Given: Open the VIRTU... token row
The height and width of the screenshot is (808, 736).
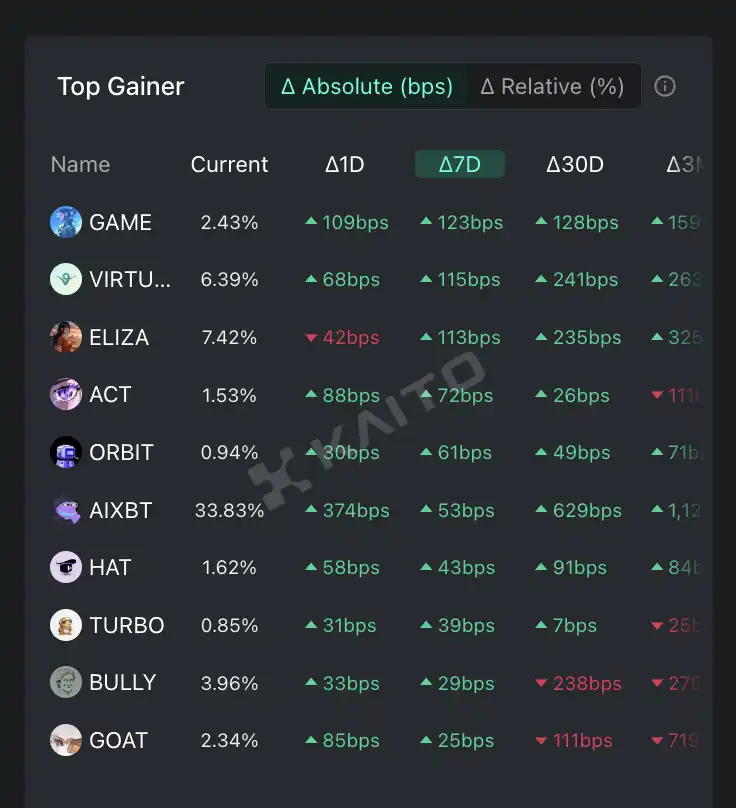Looking at the screenshot, I should pyautogui.click(x=129, y=280).
